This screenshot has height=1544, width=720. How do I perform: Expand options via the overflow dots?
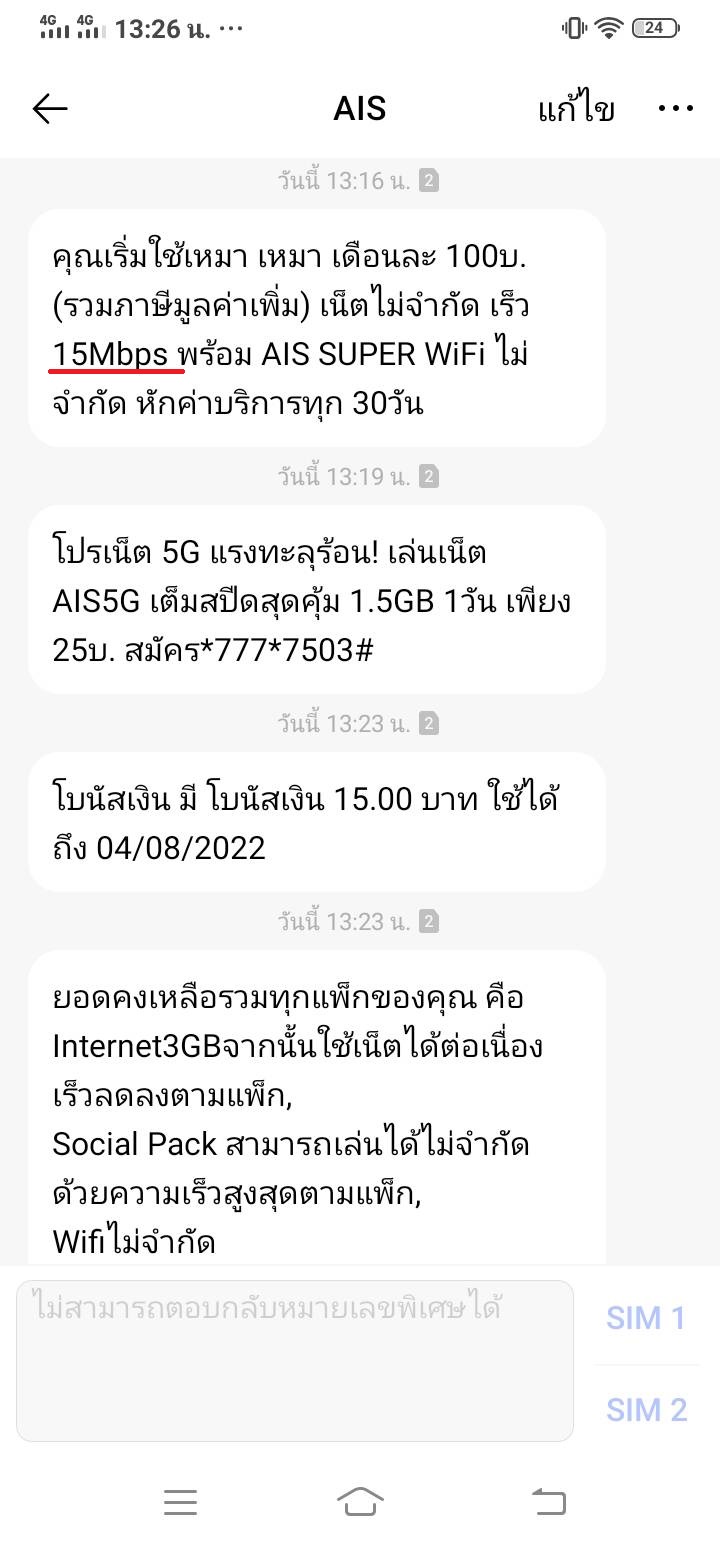click(677, 107)
